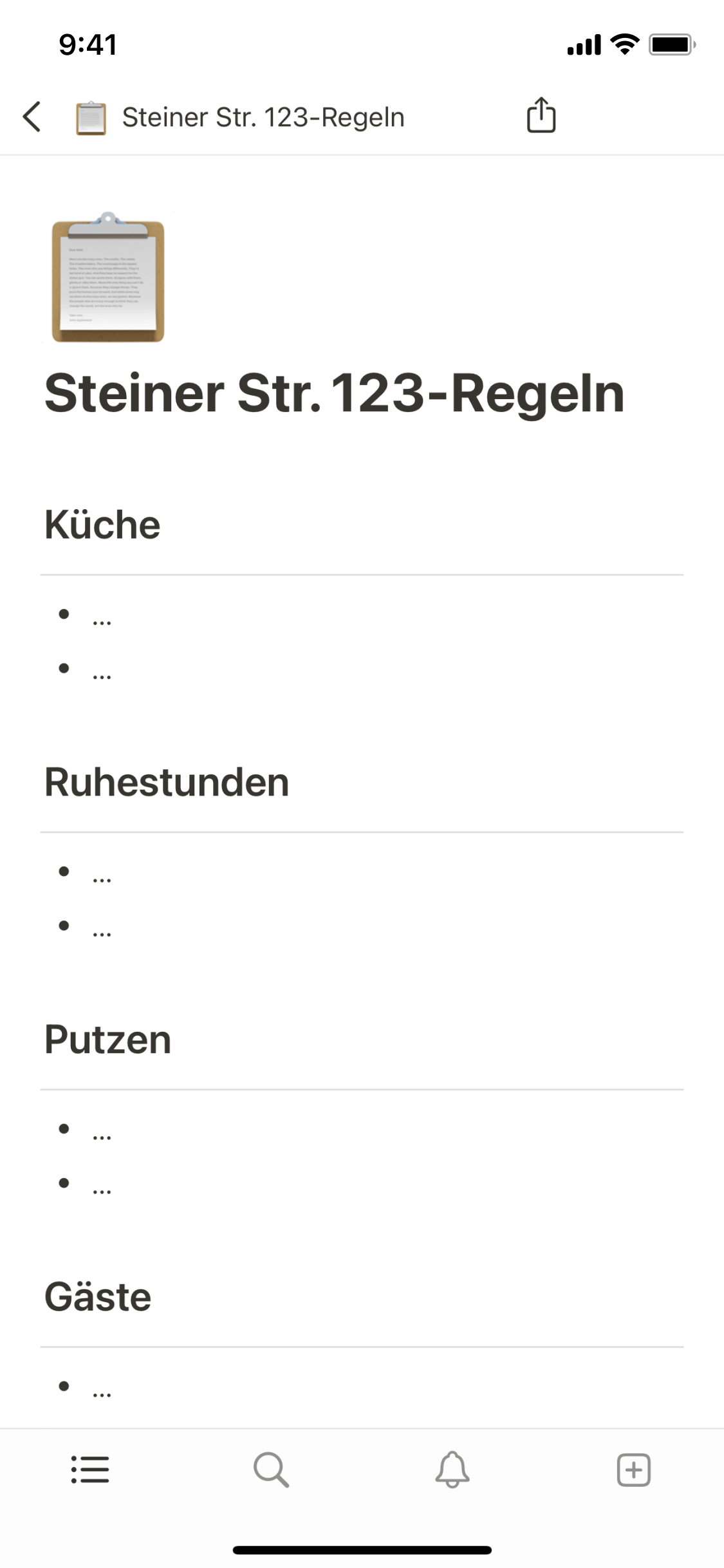Create a new page with plus icon
This screenshot has width=724, height=1568.
tap(633, 1470)
